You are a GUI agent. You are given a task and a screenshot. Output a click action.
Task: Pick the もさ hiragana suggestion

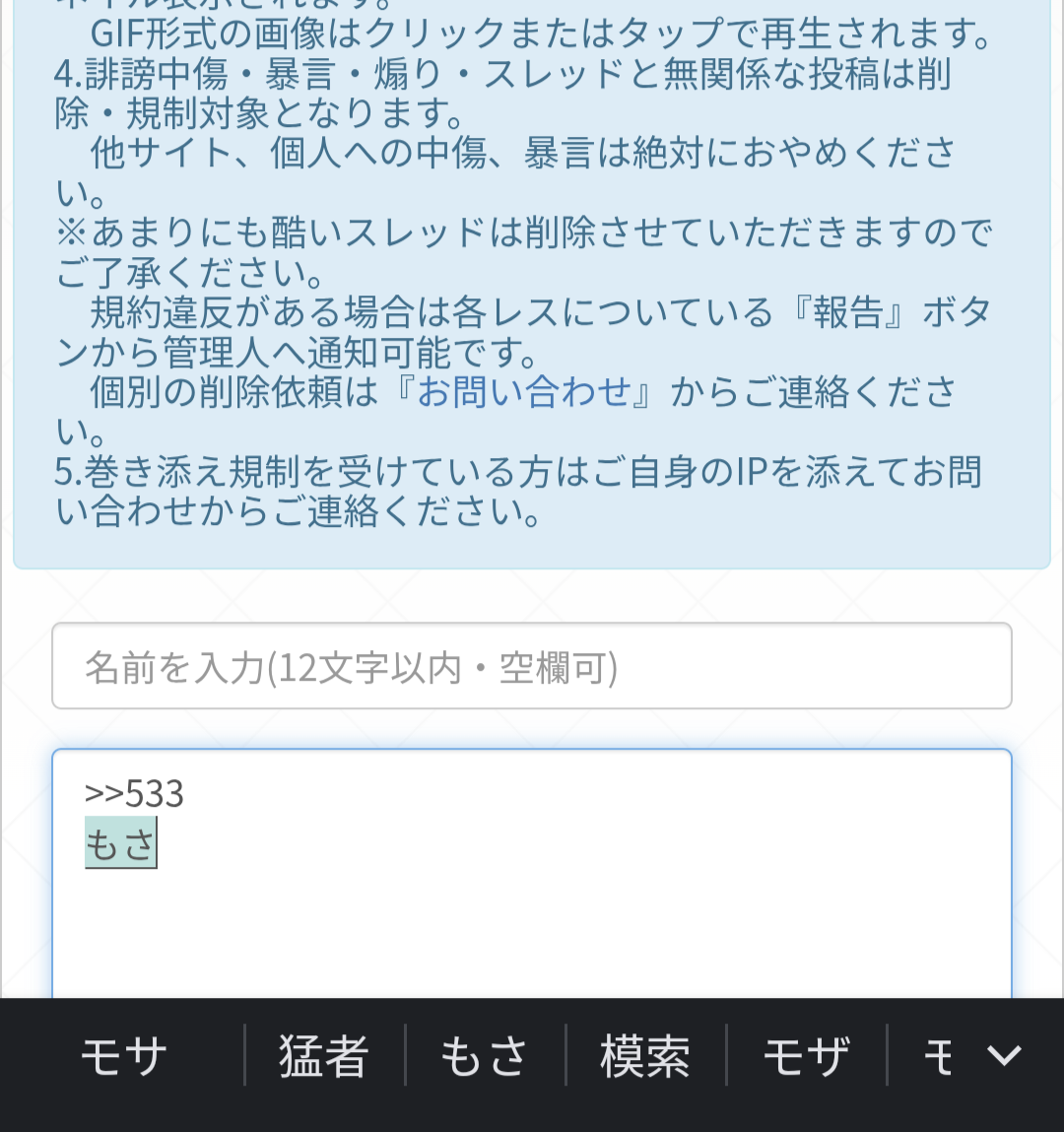coord(485,1057)
